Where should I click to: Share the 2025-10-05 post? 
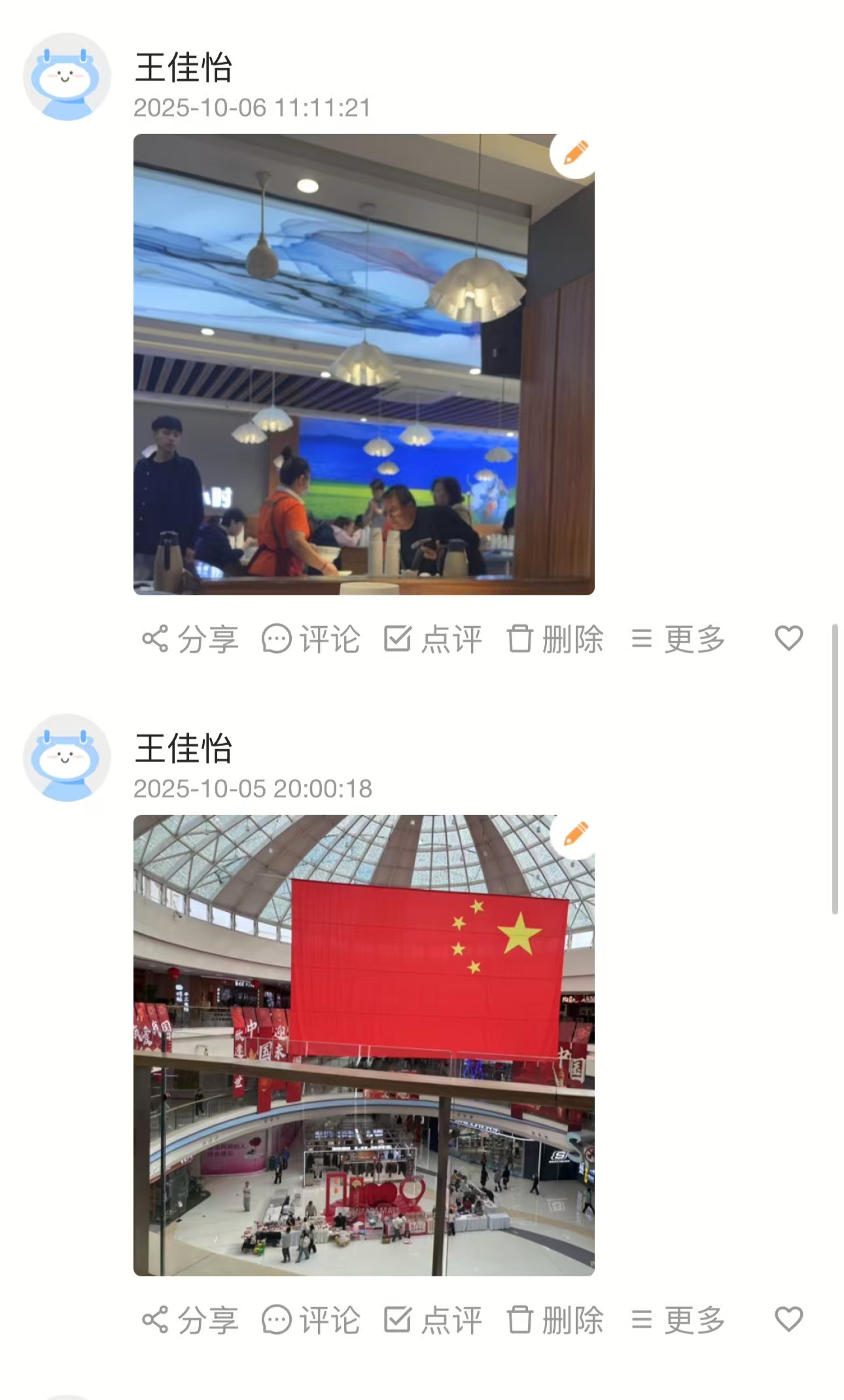click(190, 1320)
